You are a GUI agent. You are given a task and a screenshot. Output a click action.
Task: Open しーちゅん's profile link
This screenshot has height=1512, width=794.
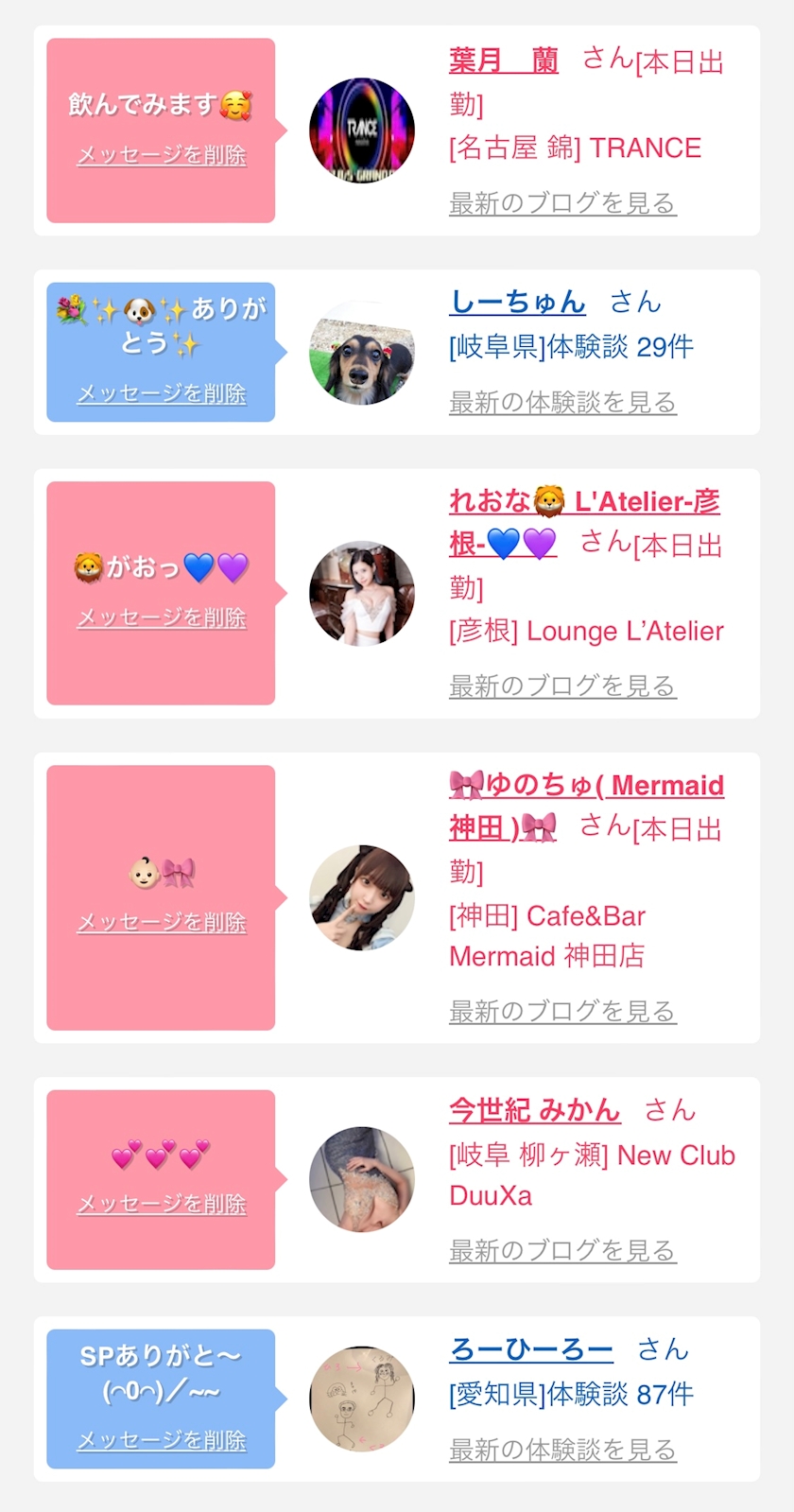517,302
